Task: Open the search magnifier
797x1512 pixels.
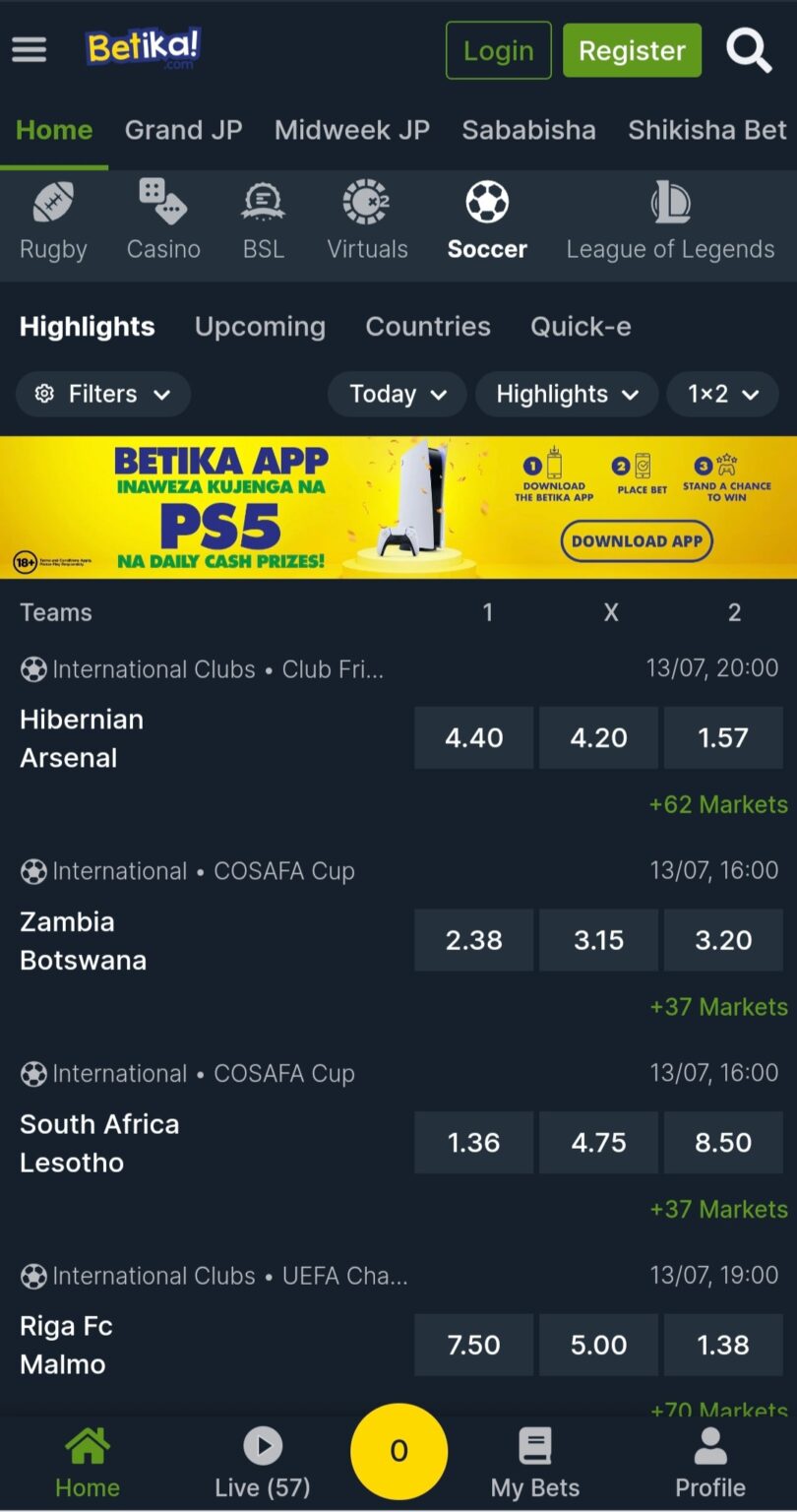Action: pos(749,50)
